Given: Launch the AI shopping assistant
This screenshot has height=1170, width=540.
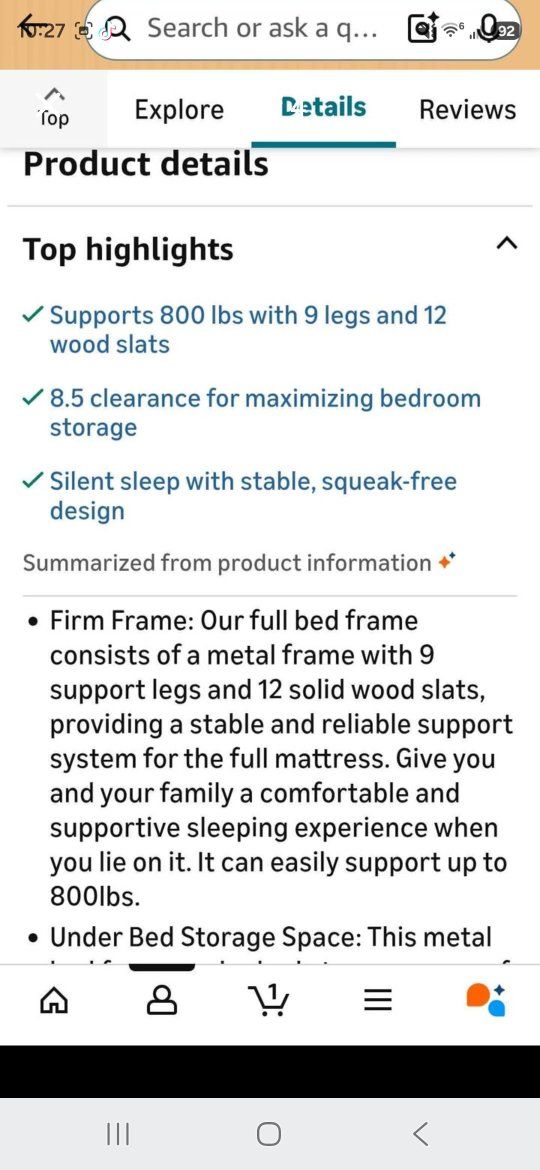Looking at the screenshot, I should point(486,1000).
